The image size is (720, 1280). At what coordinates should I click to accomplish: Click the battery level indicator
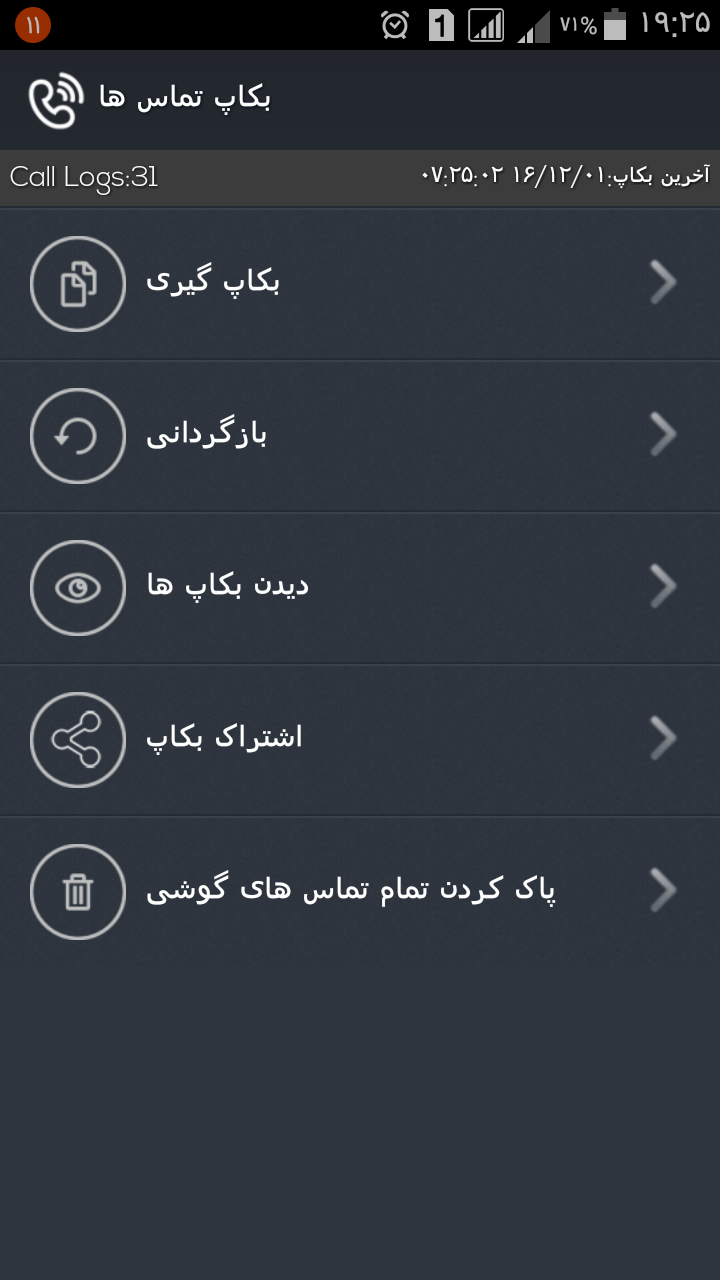coord(615,25)
